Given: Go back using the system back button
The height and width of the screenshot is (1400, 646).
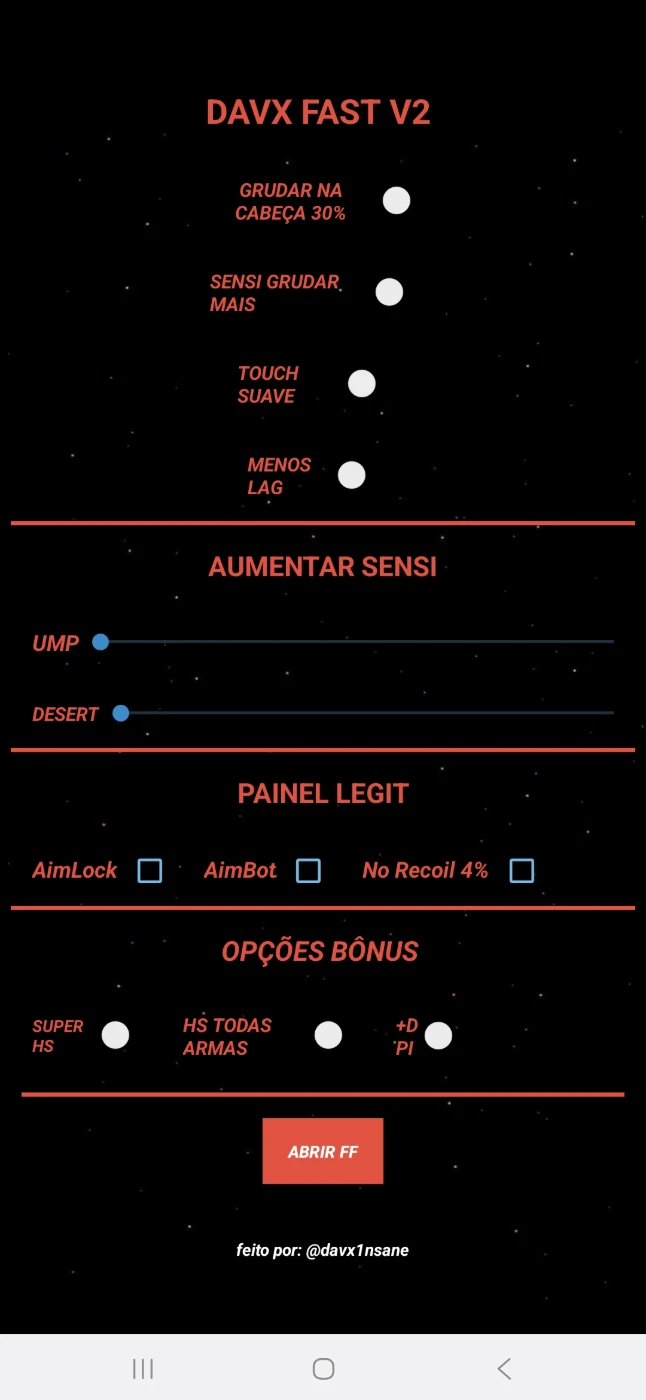Looking at the screenshot, I should [504, 1368].
